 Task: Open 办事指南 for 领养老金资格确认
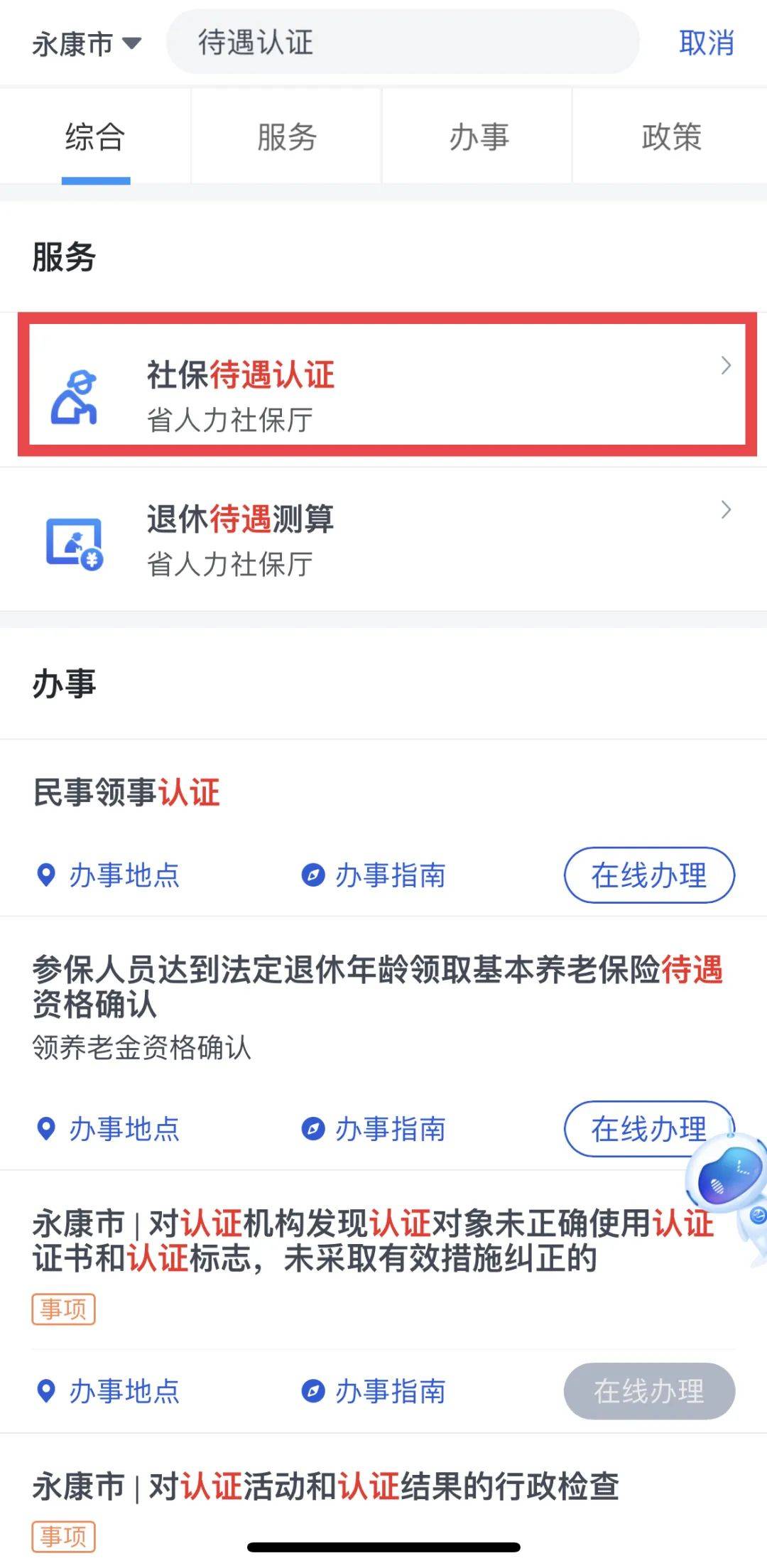(x=374, y=1128)
